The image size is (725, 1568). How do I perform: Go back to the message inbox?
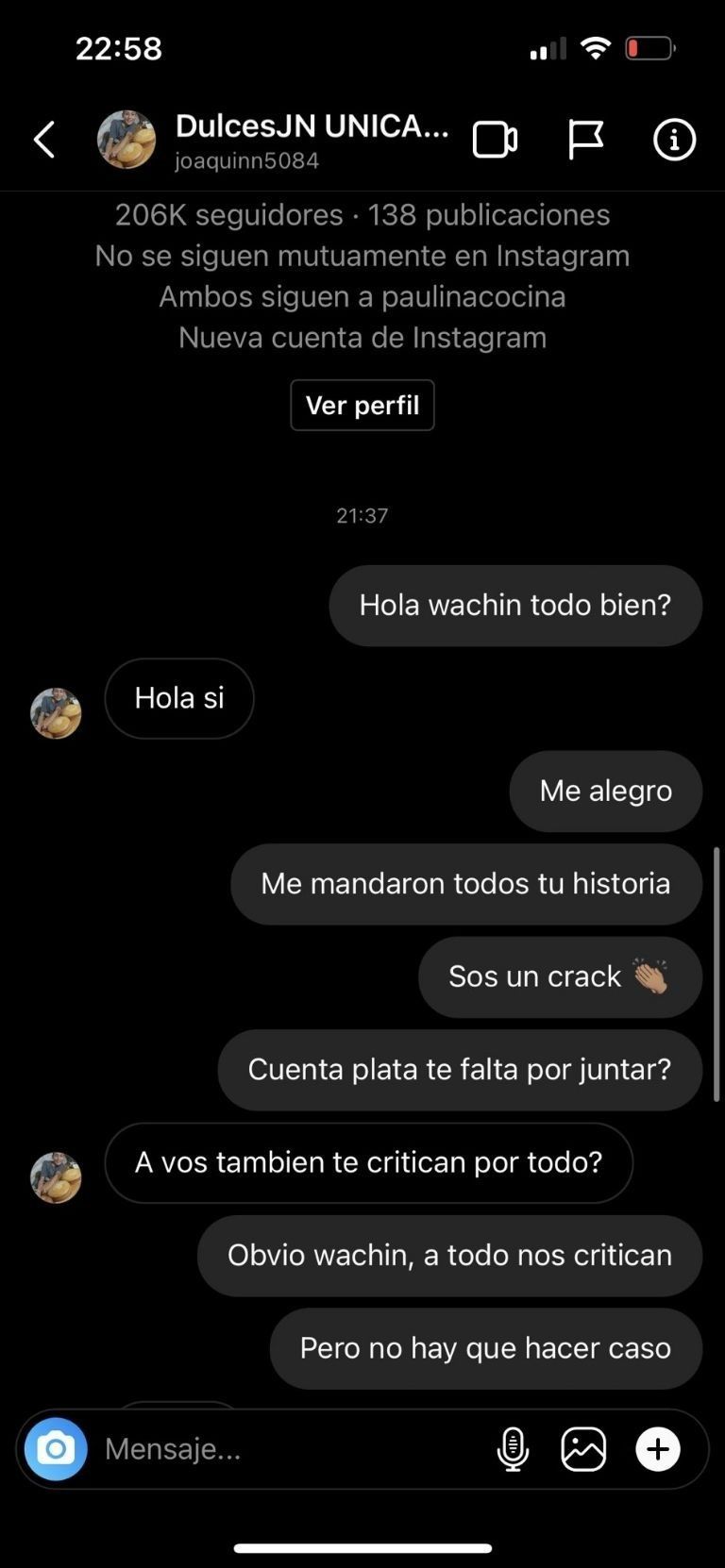click(44, 140)
